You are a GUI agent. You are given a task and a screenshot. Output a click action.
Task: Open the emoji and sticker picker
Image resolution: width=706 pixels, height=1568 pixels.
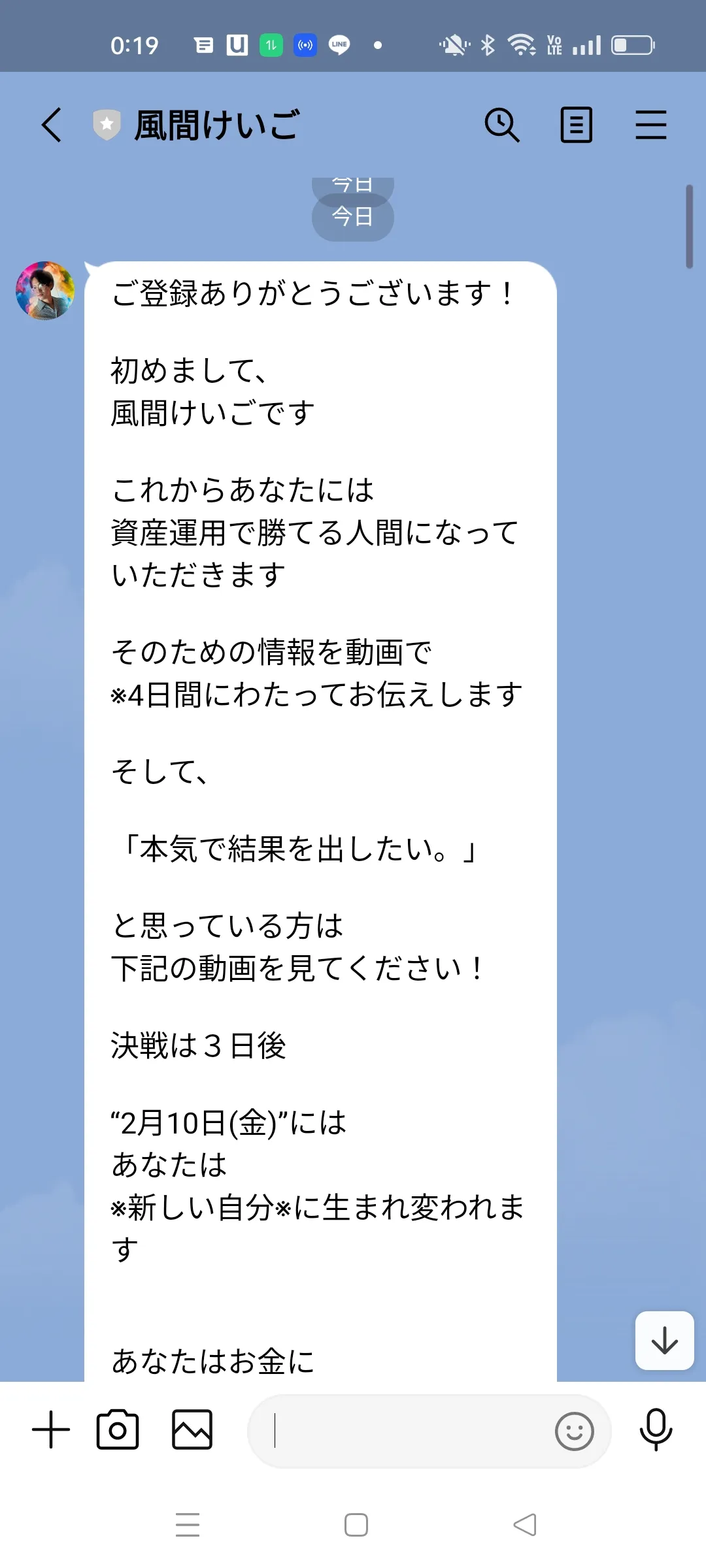click(574, 1431)
